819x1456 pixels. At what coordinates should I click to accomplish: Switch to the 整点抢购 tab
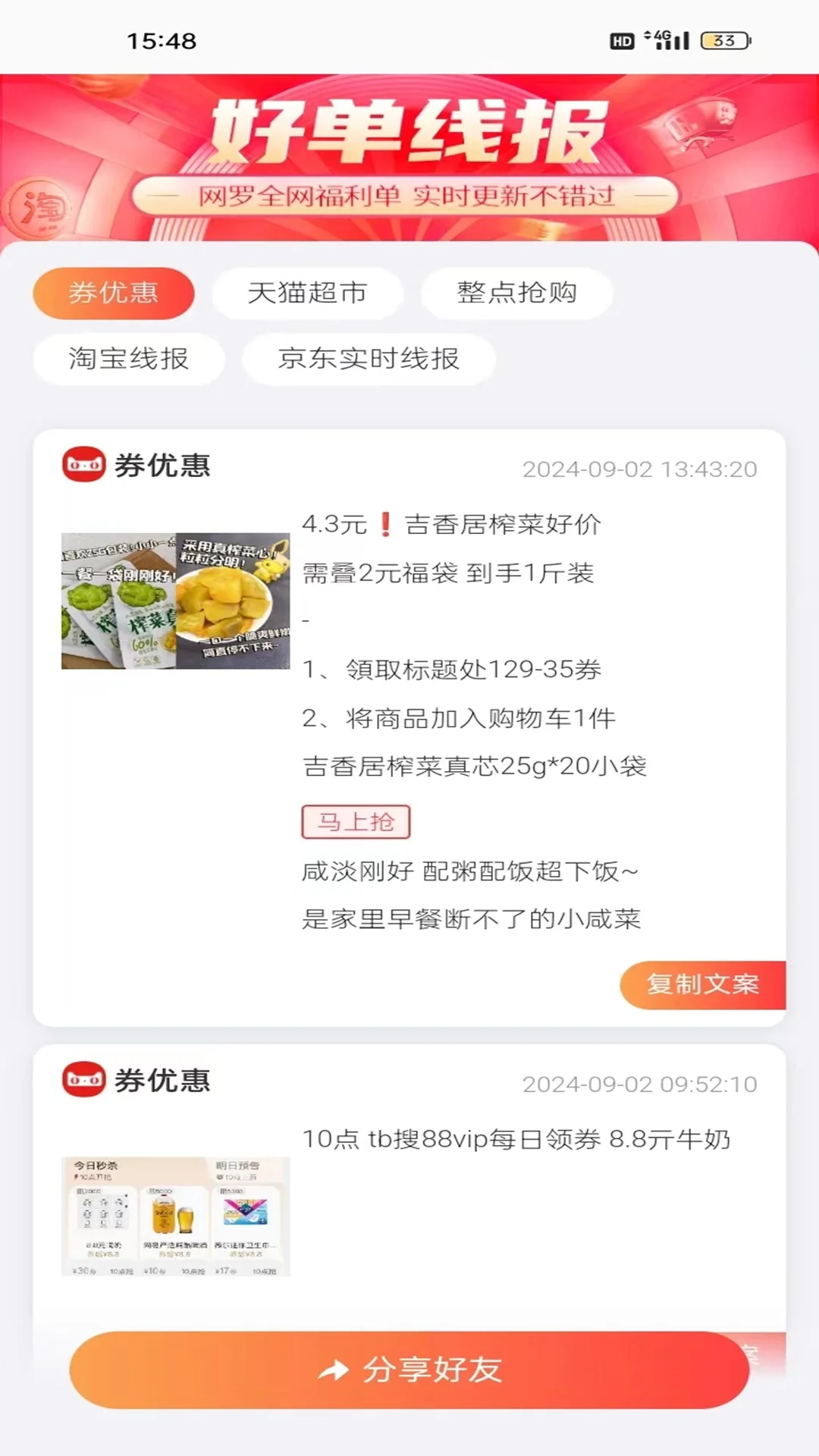(516, 293)
